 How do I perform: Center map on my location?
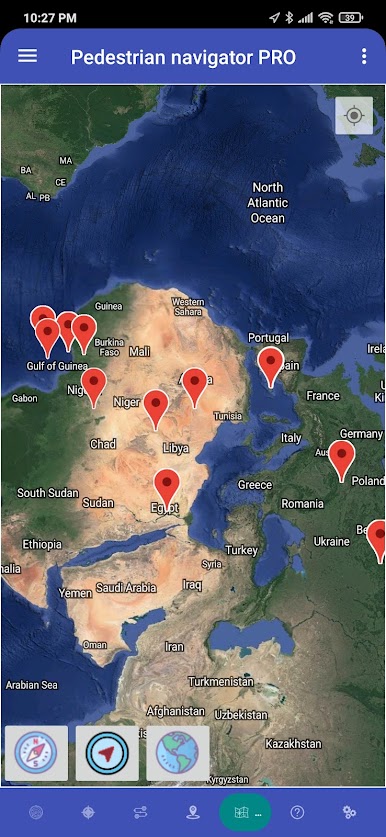354,115
